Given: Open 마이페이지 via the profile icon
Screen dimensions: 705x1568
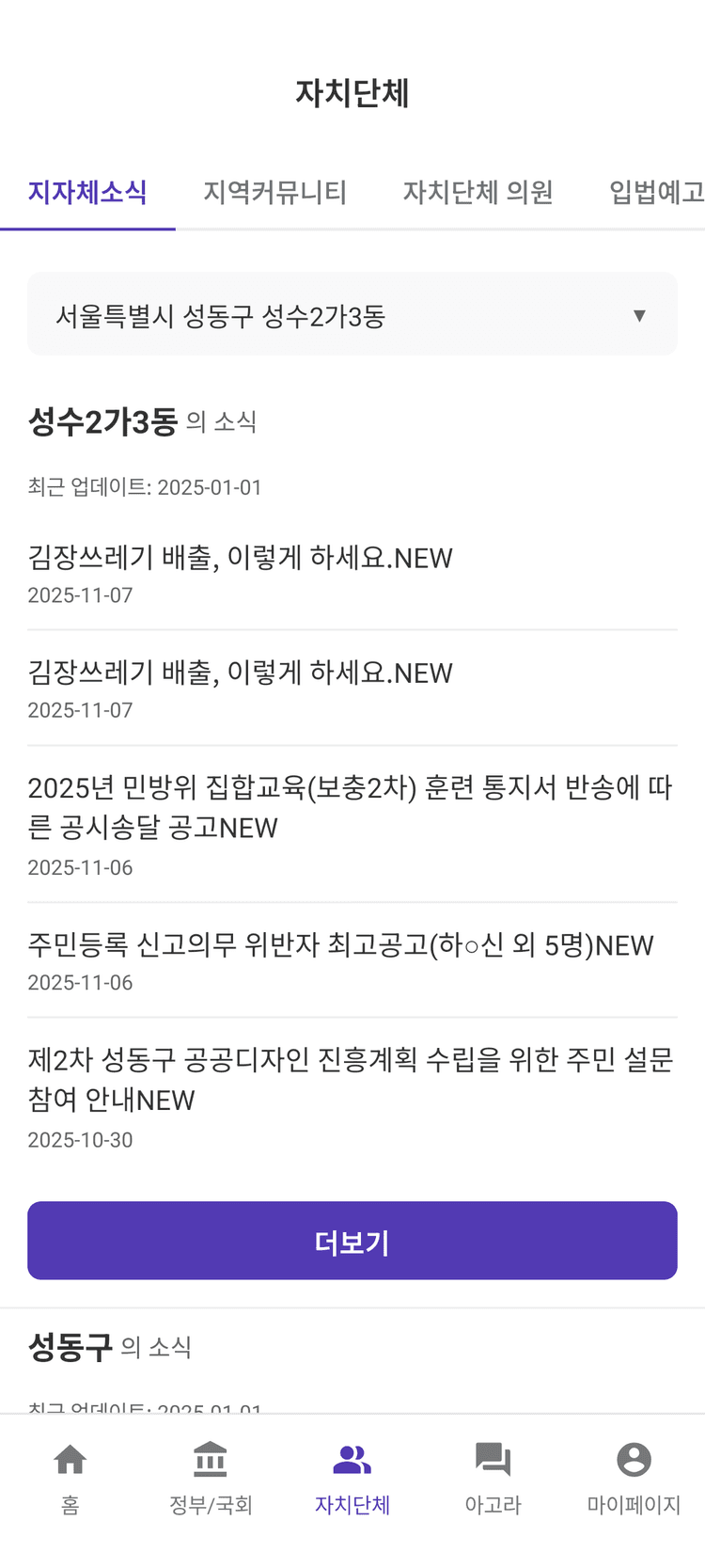Looking at the screenshot, I should [633, 1474].
